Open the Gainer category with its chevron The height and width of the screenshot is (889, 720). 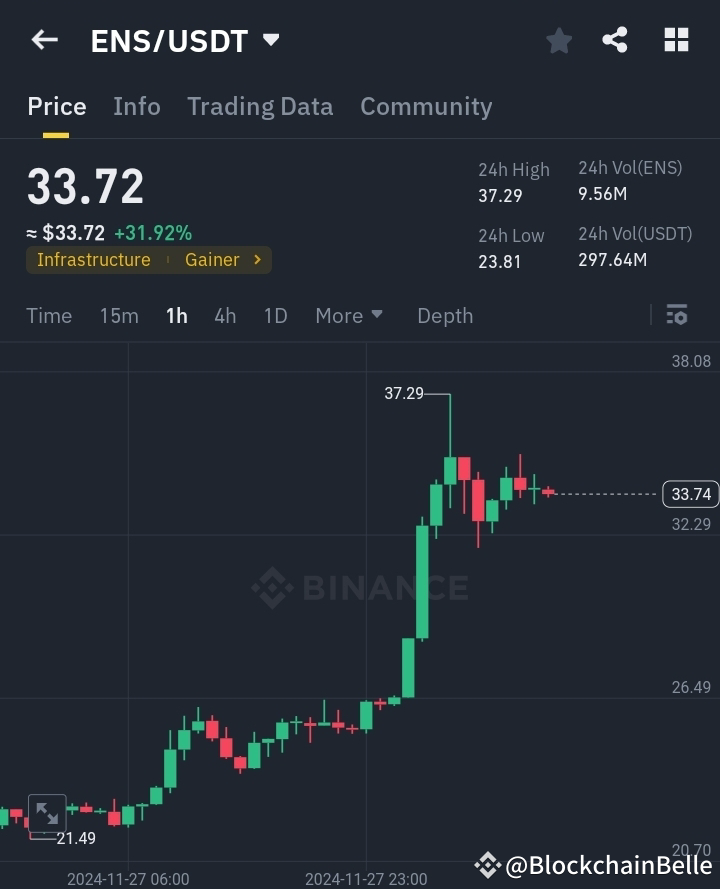coord(222,260)
